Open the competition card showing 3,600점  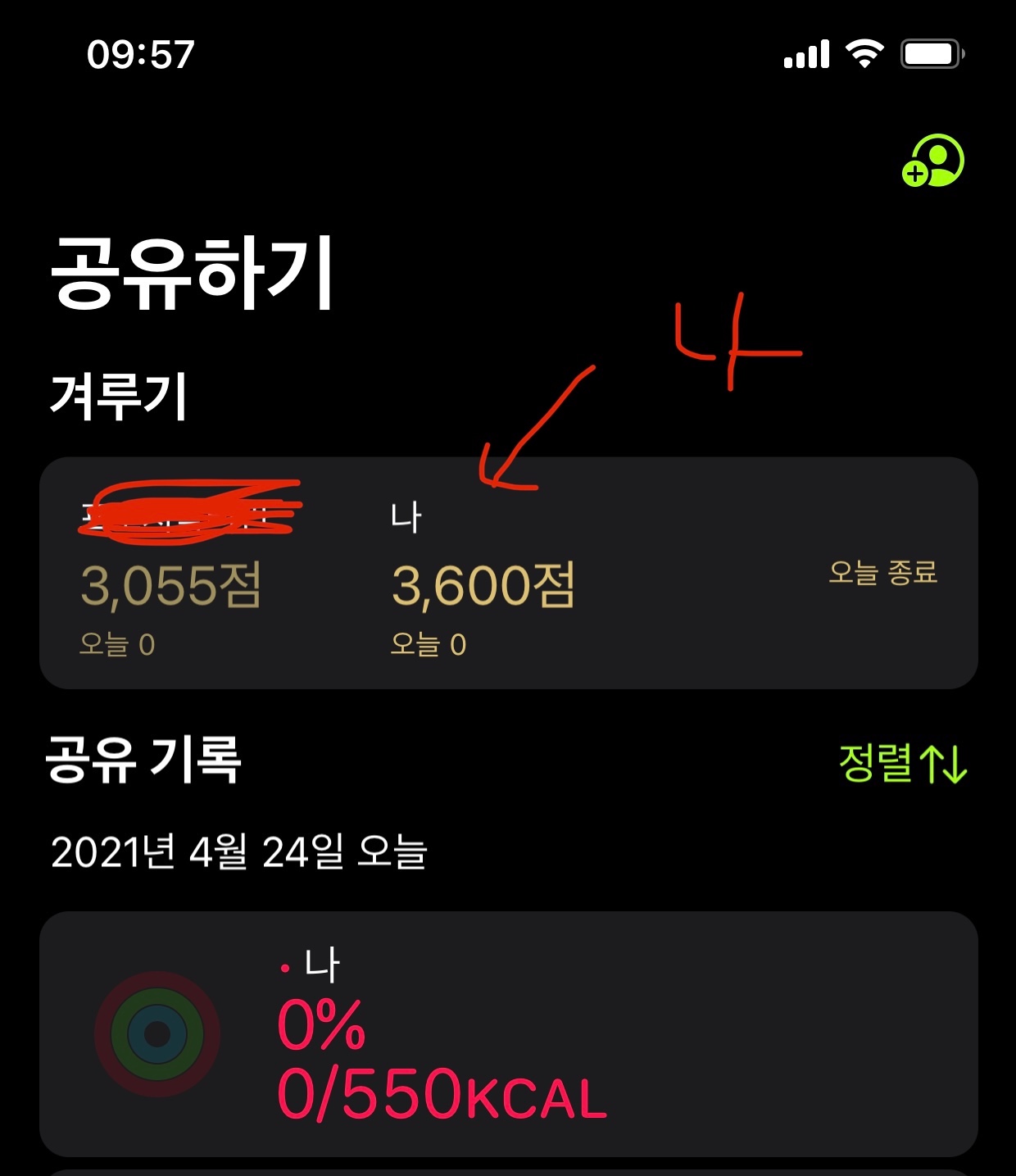508,574
